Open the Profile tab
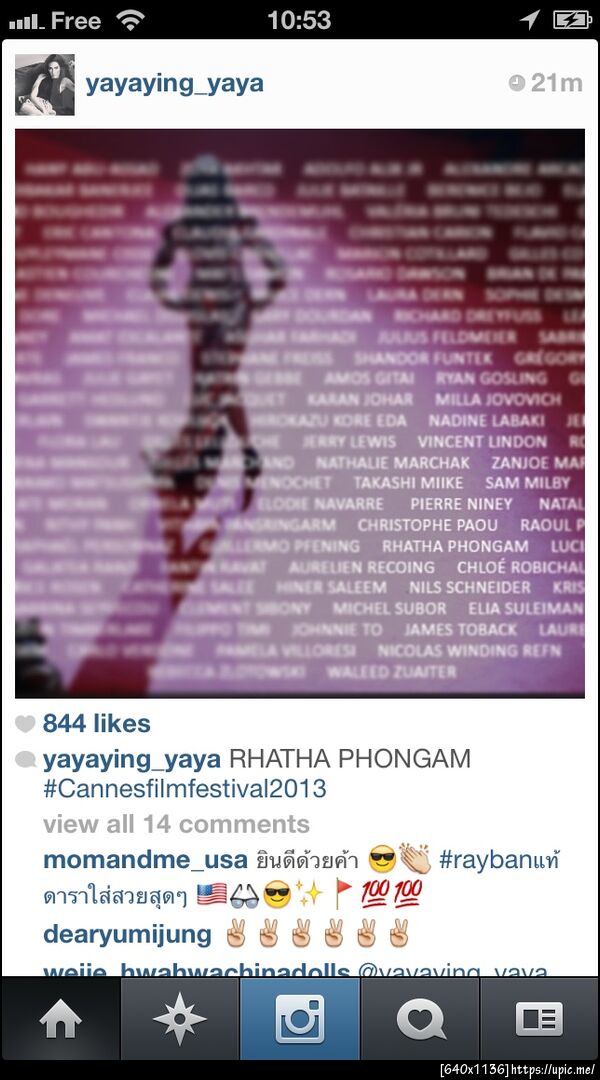The width and height of the screenshot is (600, 1080). point(540,1018)
